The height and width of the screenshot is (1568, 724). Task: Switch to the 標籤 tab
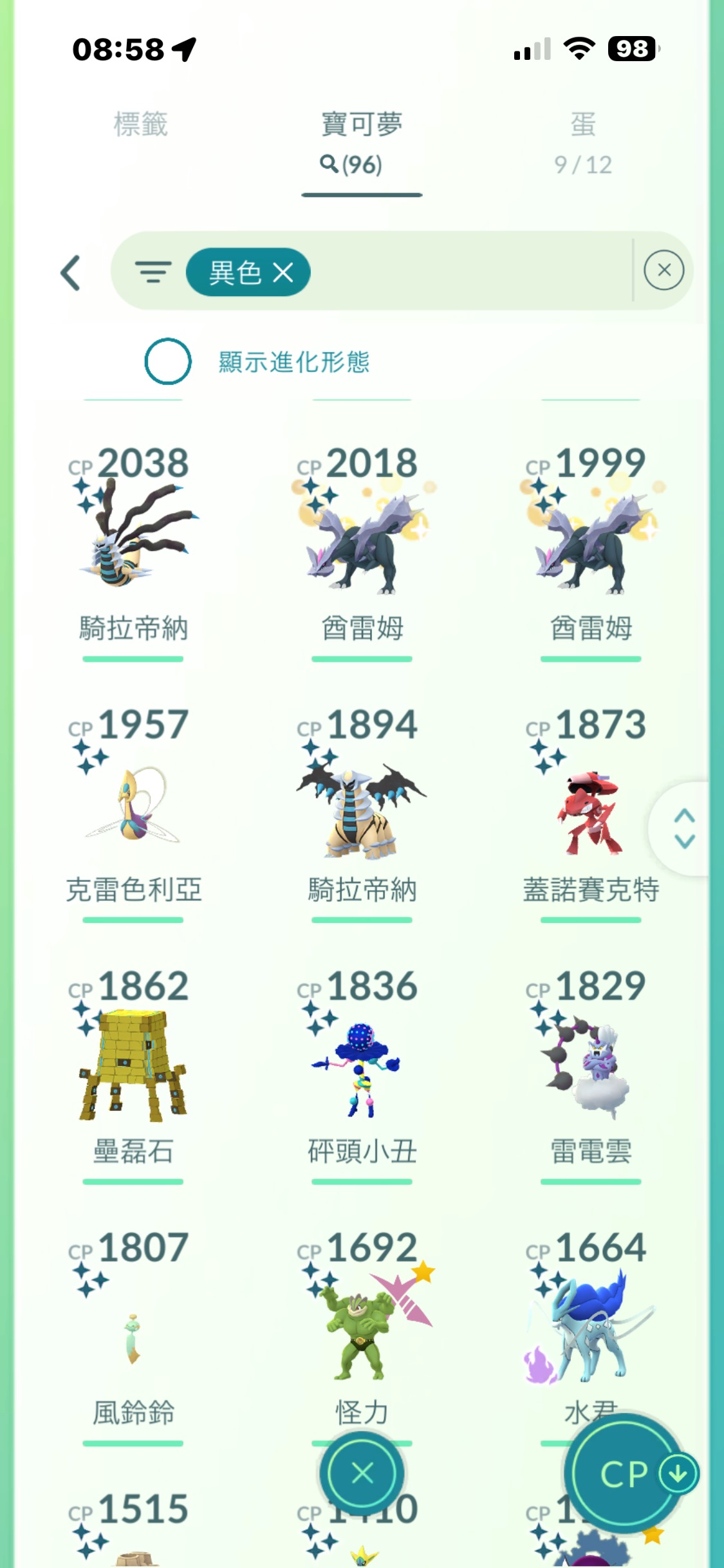pyautogui.click(x=140, y=125)
